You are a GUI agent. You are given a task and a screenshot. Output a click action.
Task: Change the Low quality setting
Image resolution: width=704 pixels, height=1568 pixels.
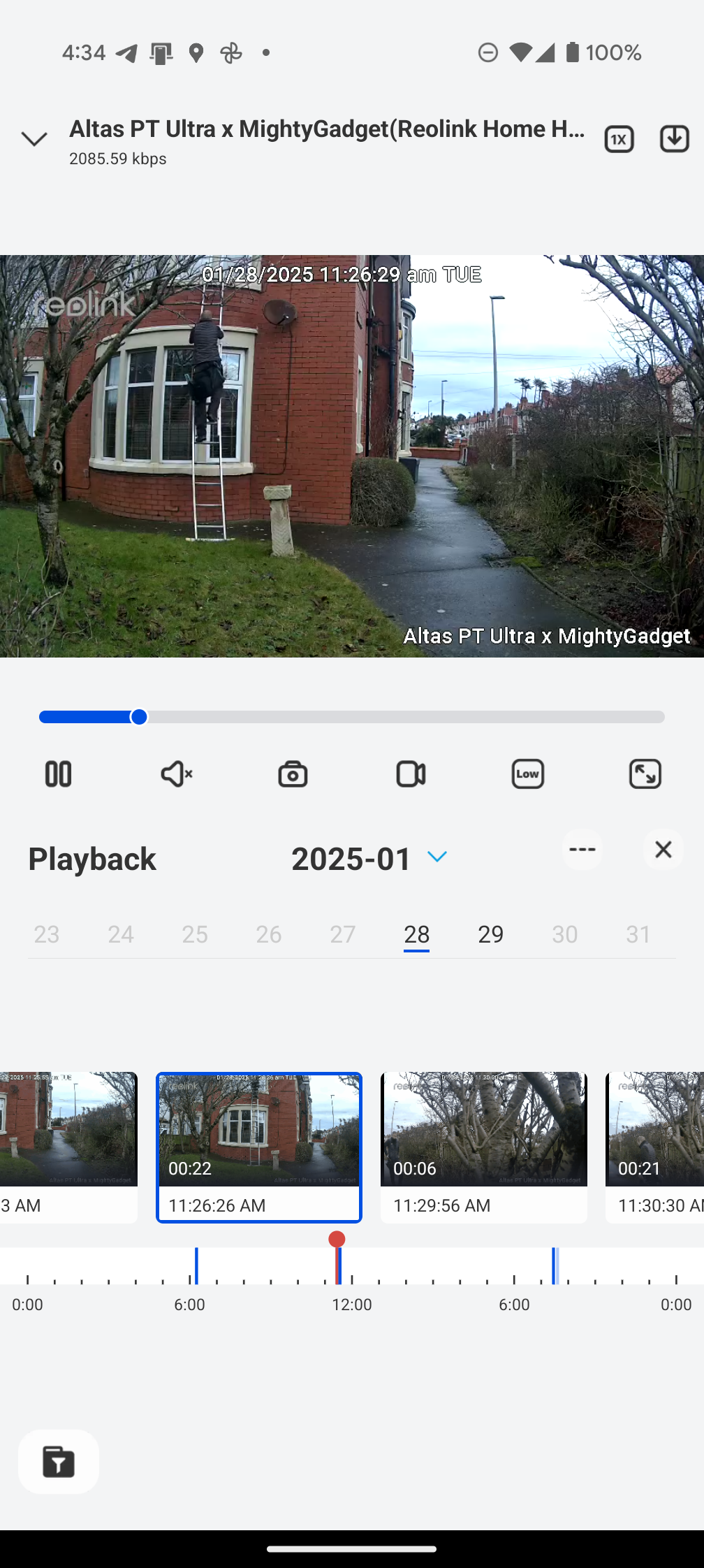(x=527, y=774)
